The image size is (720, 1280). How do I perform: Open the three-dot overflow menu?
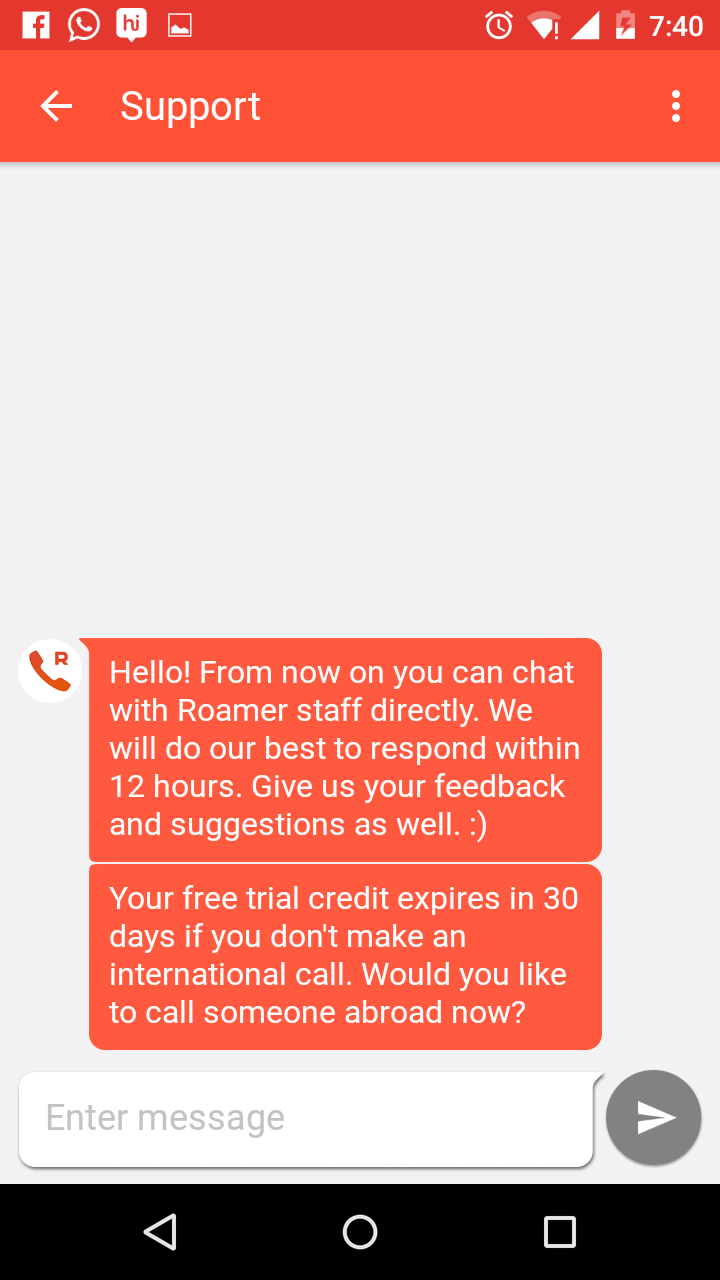[x=676, y=106]
